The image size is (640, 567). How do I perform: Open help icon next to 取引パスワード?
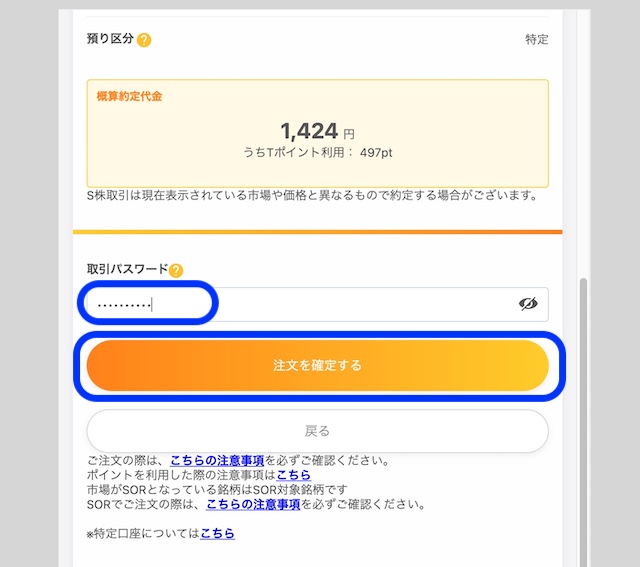coord(176,270)
